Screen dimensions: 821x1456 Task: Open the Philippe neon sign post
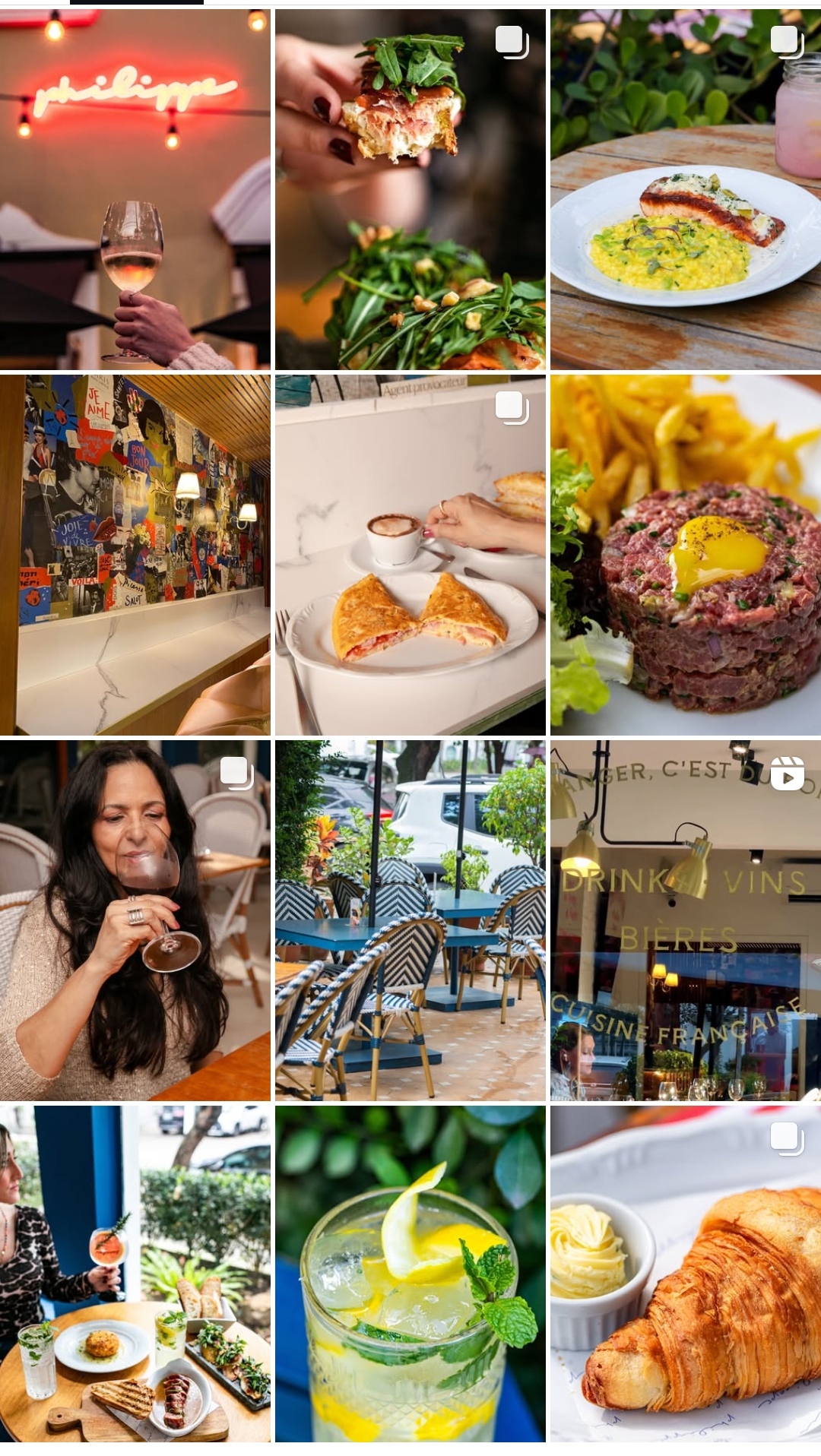pos(135,189)
